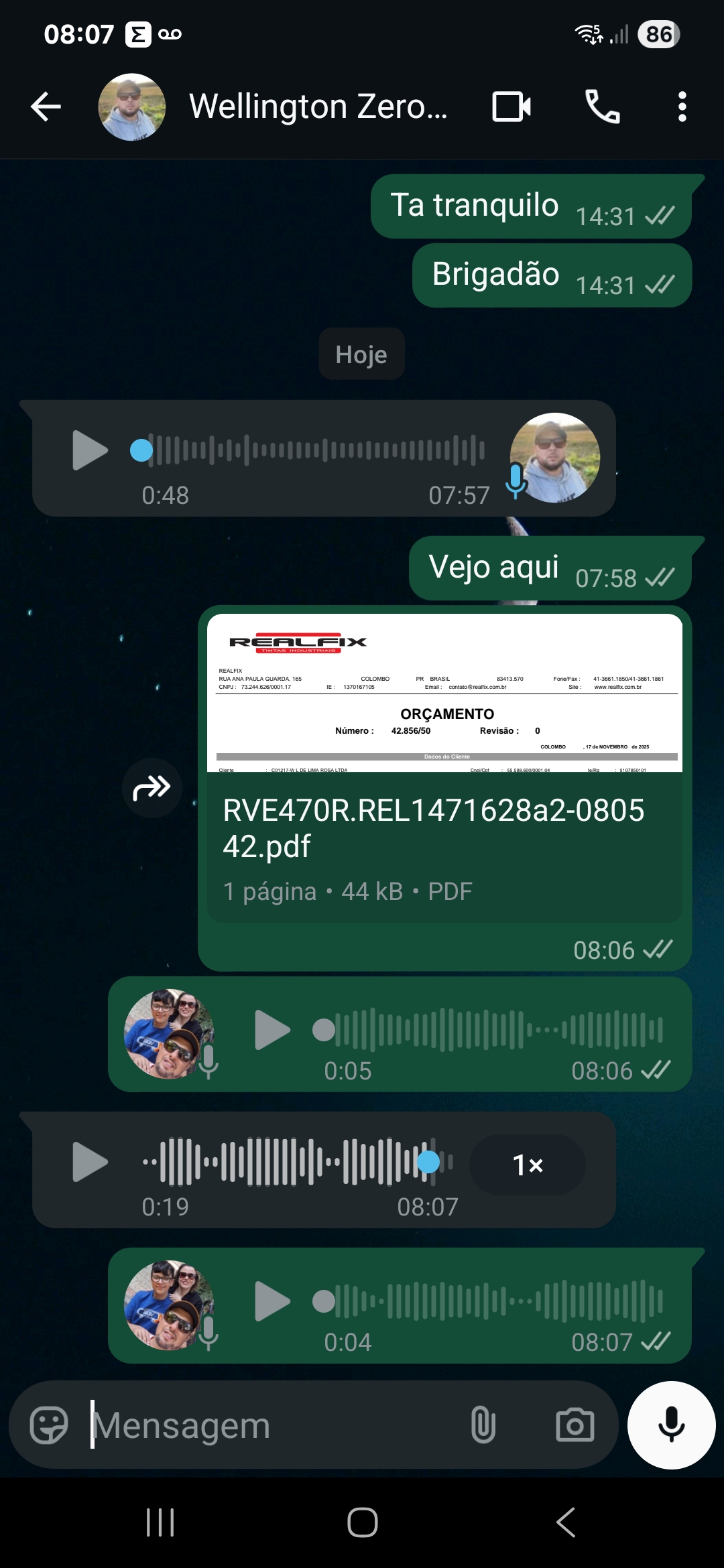Play the 0:05 voice message
This screenshot has height=1568, width=724.
click(272, 1030)
